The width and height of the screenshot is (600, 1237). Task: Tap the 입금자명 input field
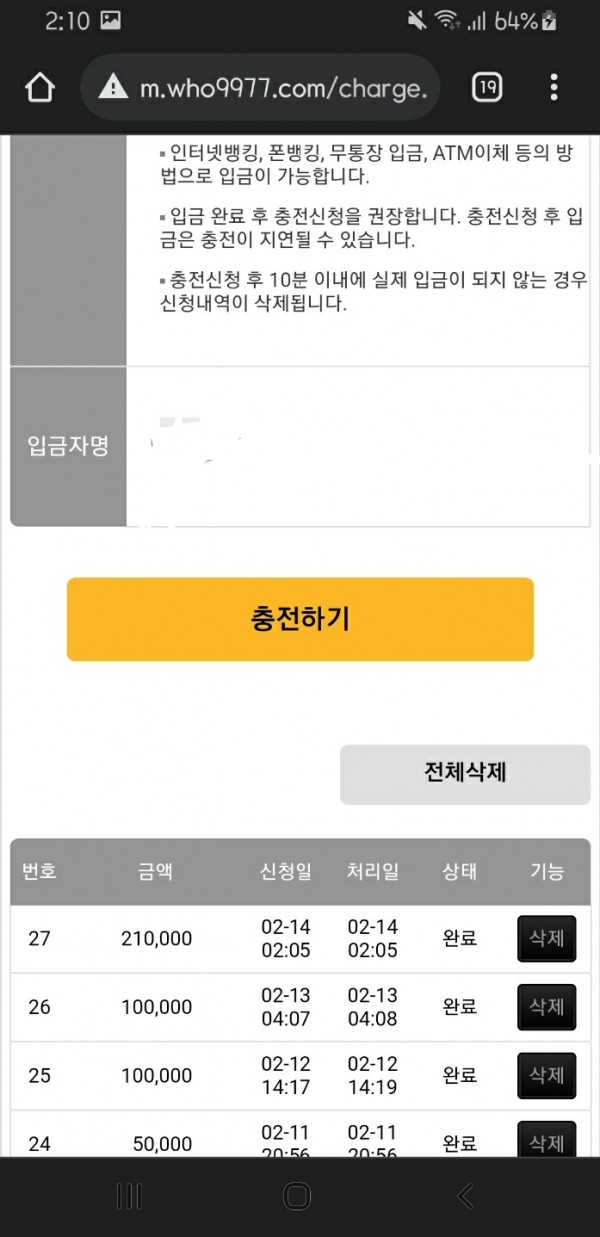(x=357, y=446)
